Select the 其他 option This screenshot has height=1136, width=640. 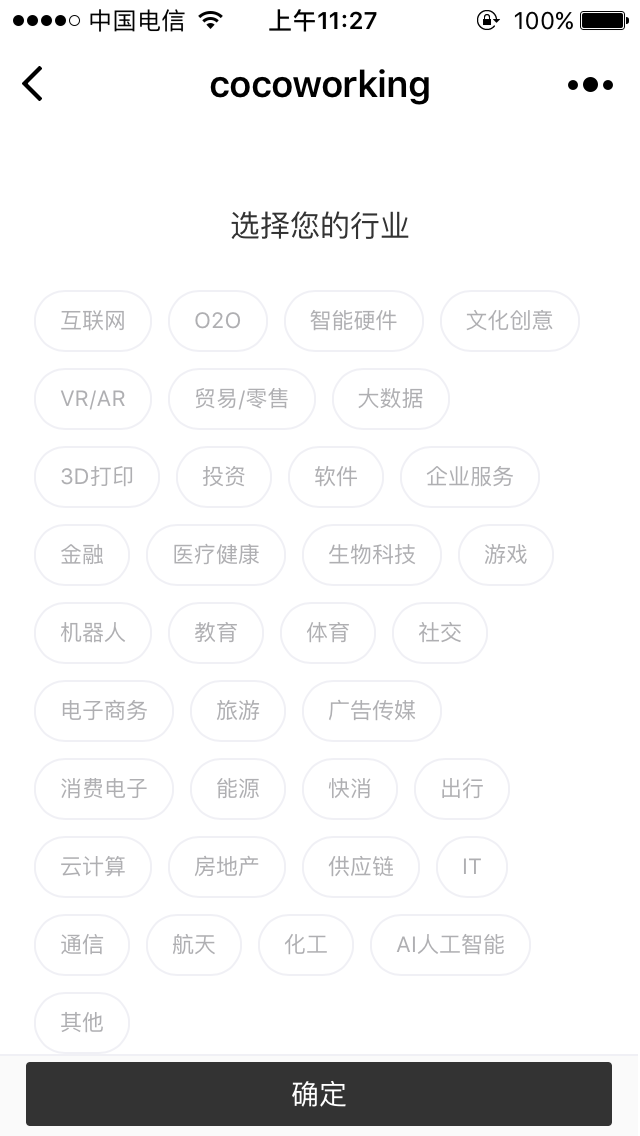tap(82, 1023)
